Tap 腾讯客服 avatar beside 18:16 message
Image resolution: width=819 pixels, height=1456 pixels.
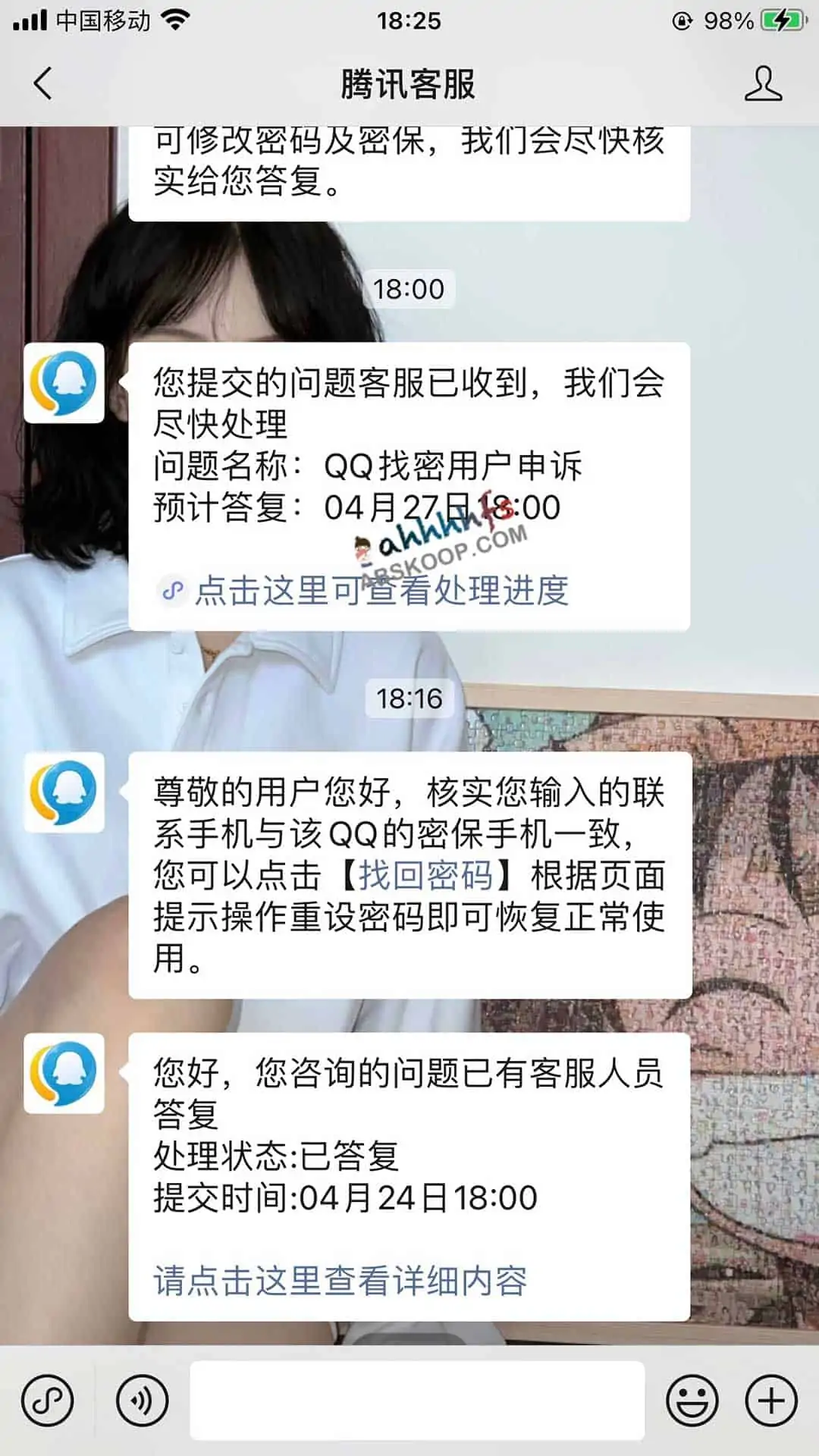64,793
